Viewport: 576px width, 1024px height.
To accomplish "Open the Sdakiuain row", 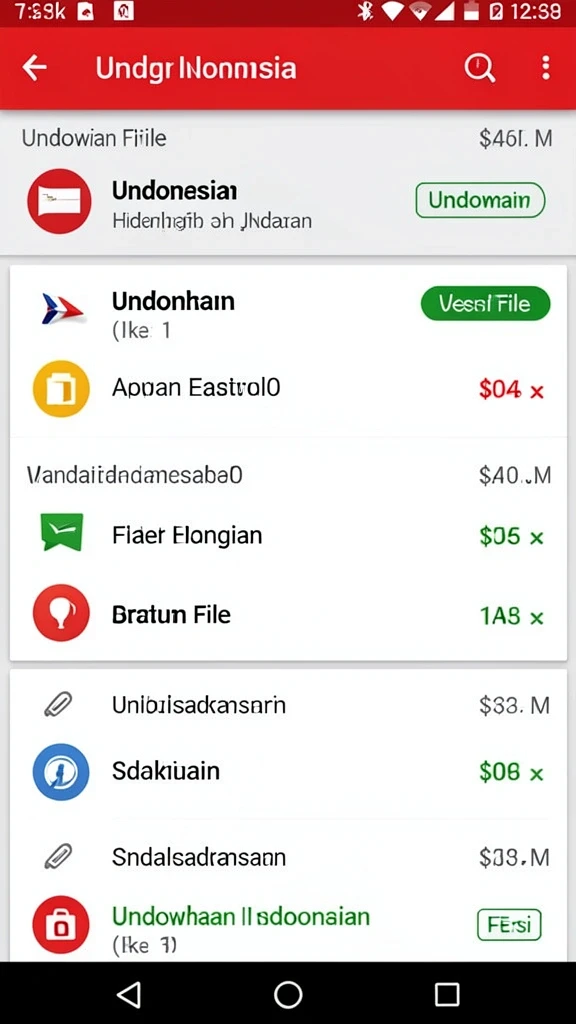I will pyautogui.click(x=288, y=771).
